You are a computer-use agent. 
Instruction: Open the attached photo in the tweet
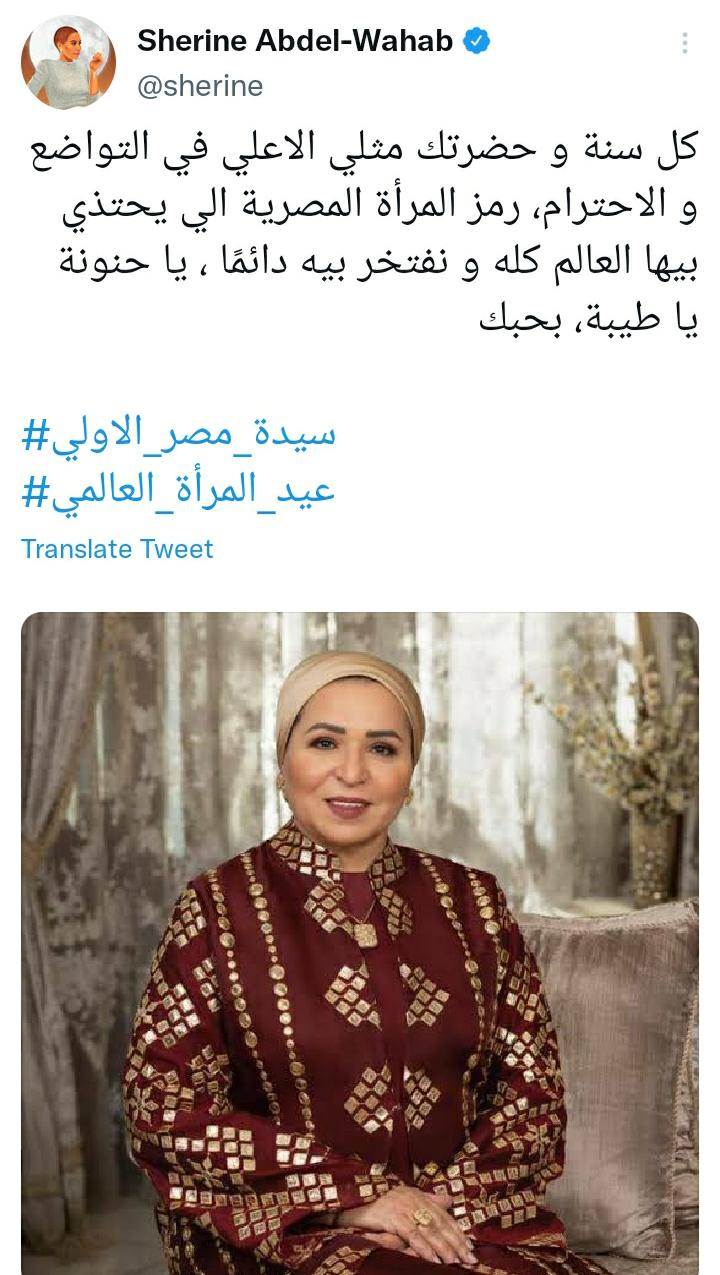click(x=360, y=943)
